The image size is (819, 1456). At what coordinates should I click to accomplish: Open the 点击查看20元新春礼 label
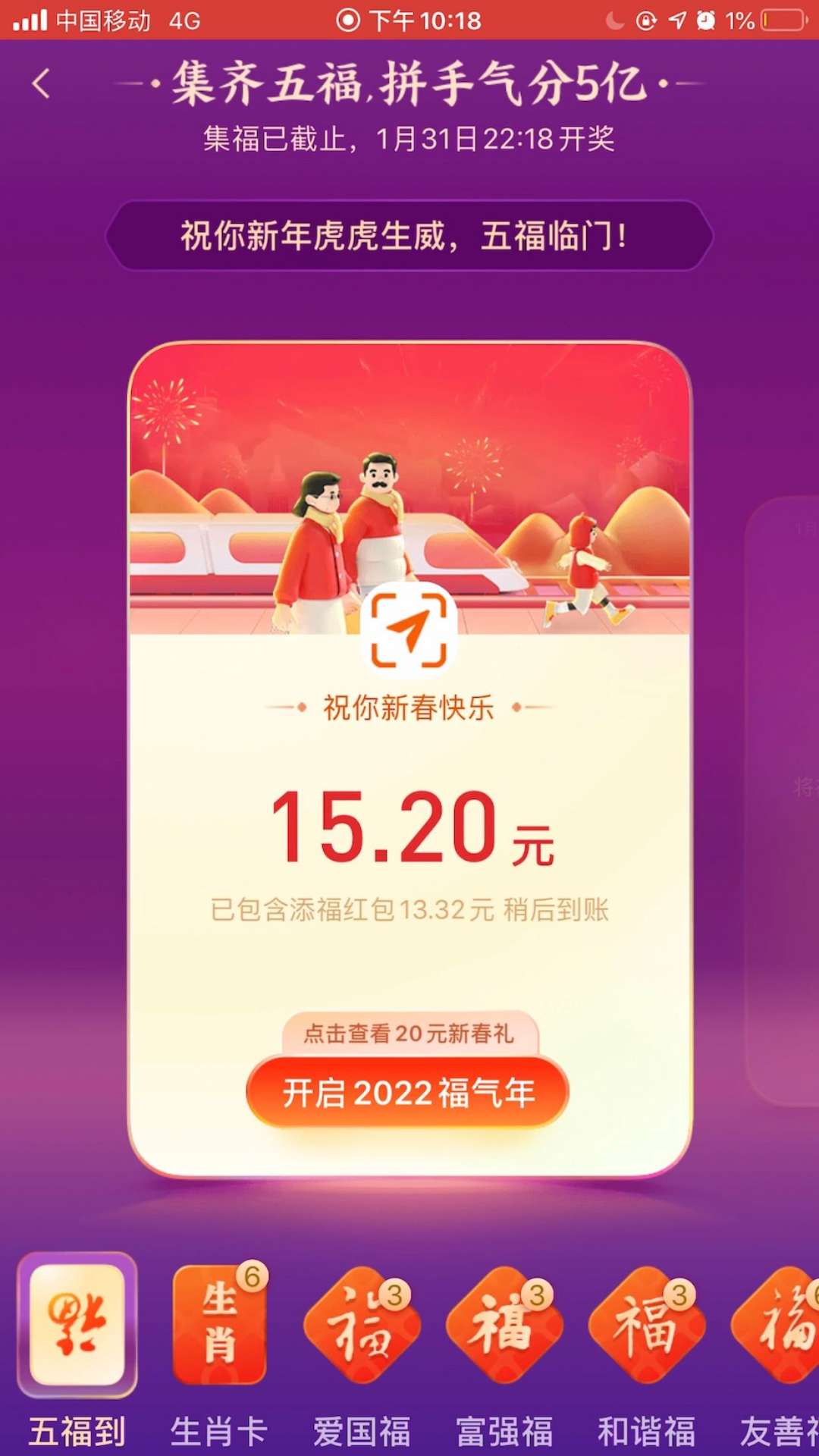(409, 1034)
